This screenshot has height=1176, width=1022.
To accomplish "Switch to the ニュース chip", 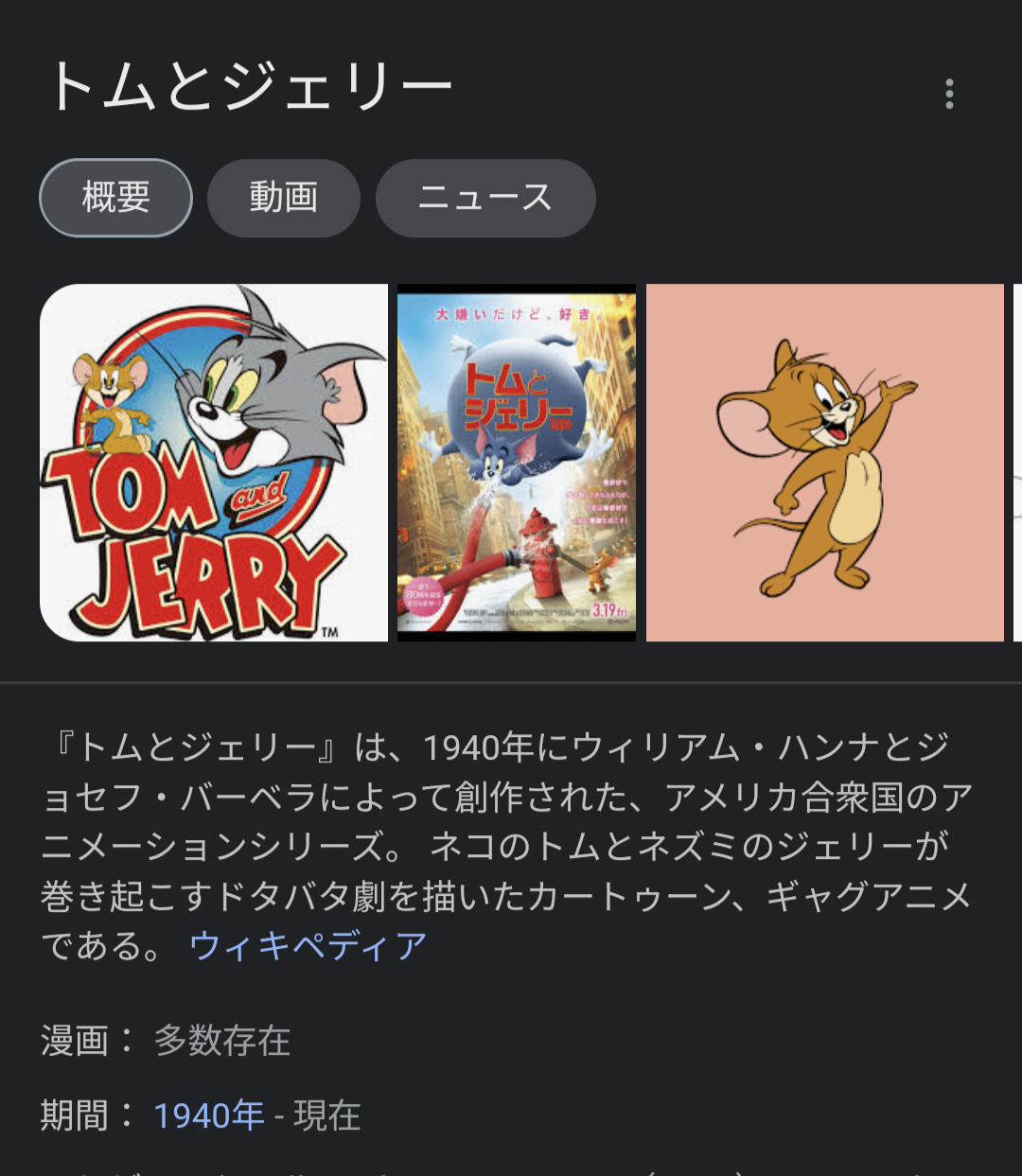I will tap(485, 198).
